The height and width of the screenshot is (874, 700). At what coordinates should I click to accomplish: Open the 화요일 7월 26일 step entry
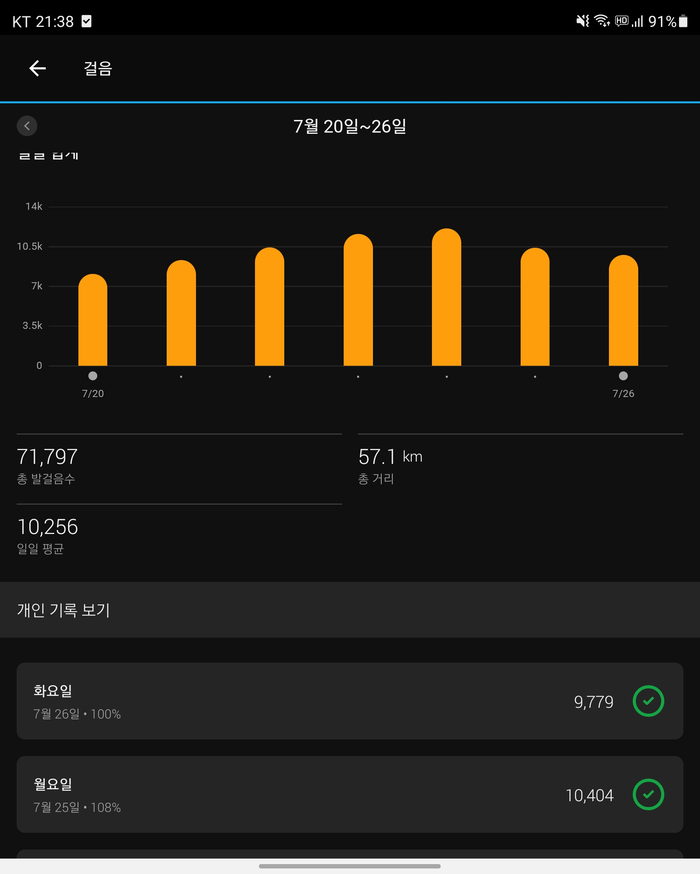coord(350,701)
